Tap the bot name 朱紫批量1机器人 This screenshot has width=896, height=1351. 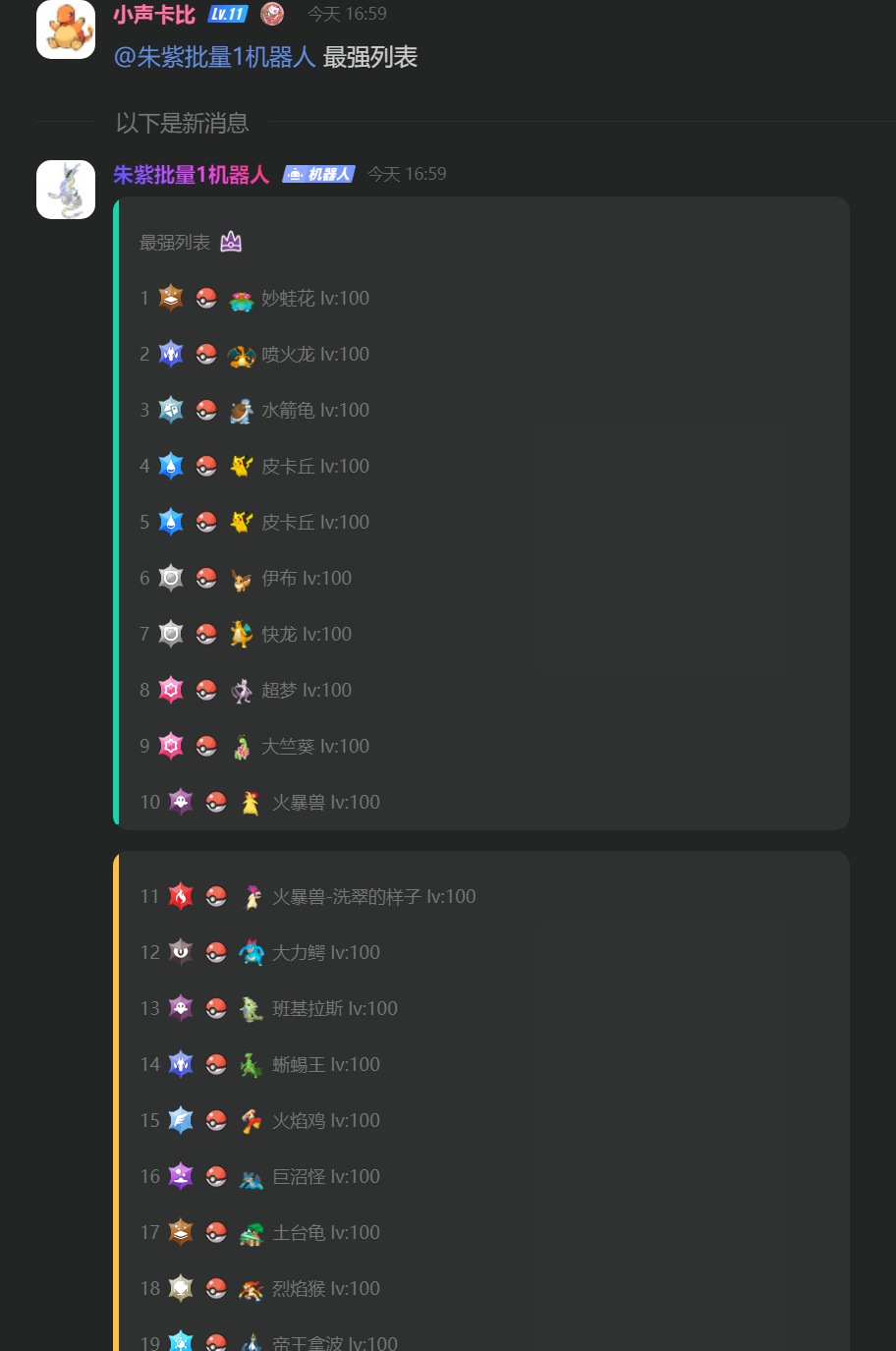click(x=191, y=175)
